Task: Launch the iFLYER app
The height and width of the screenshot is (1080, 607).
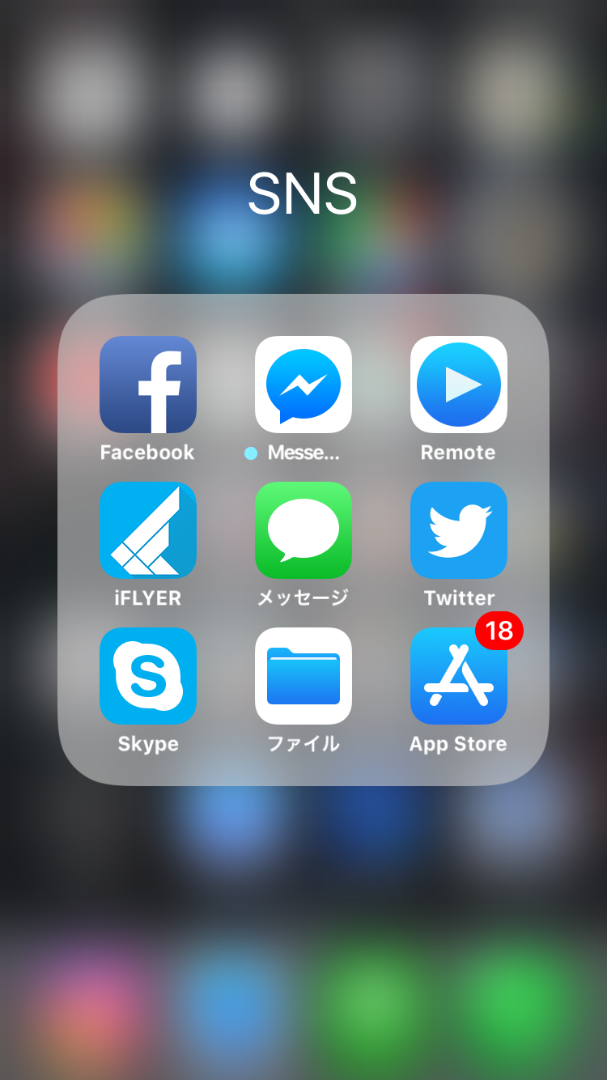Action: tap(148, 530)
